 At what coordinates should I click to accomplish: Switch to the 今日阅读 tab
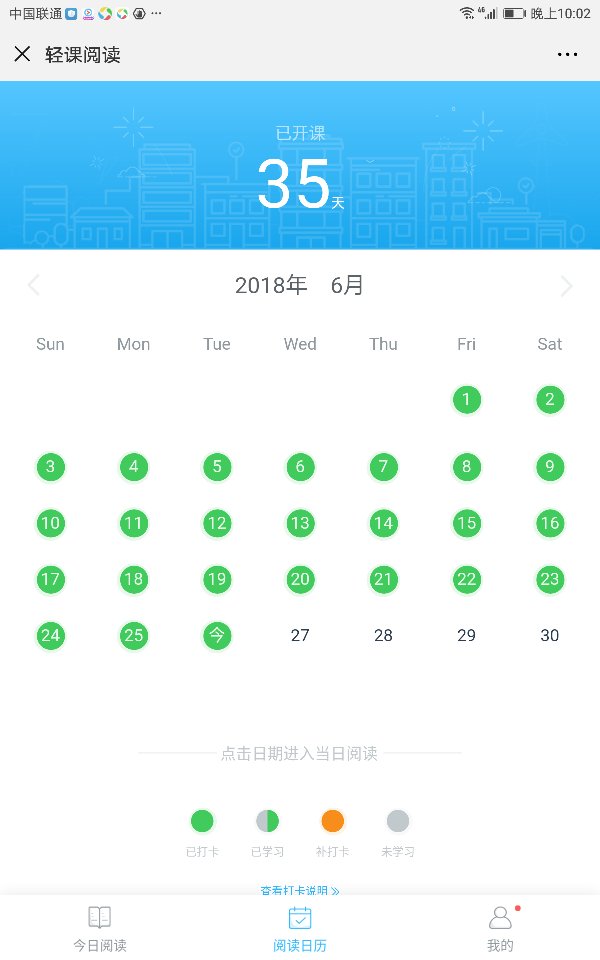coord(100,929)
